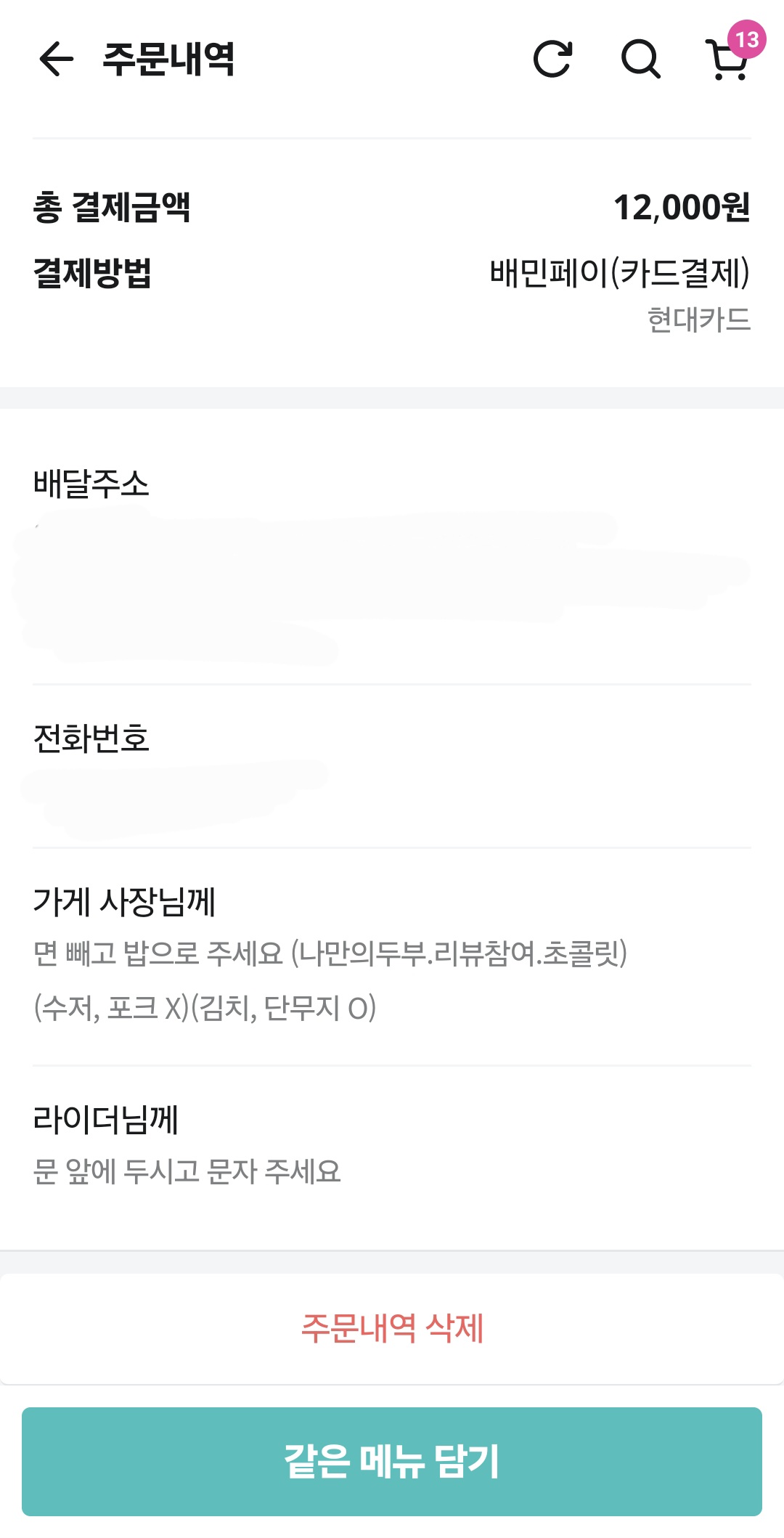Open the search icon
This screenshot has height=1538, width=784.
tap(640, 59)
